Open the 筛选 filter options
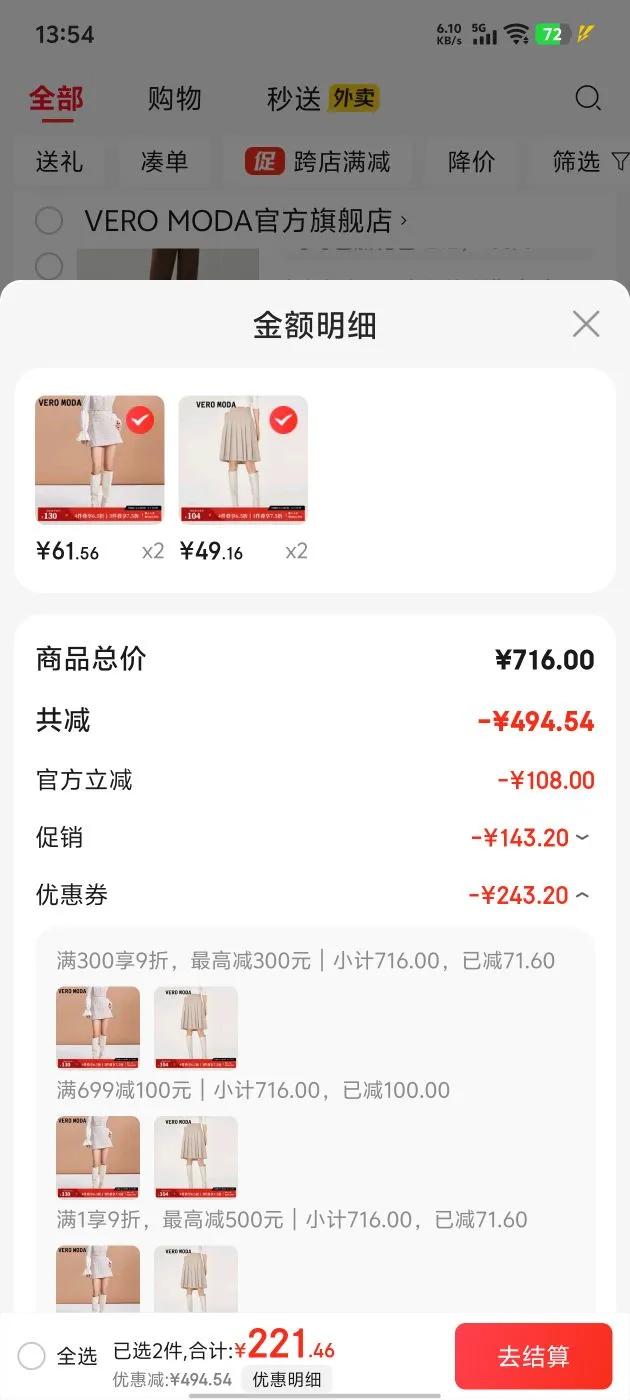 click(589, 162)
